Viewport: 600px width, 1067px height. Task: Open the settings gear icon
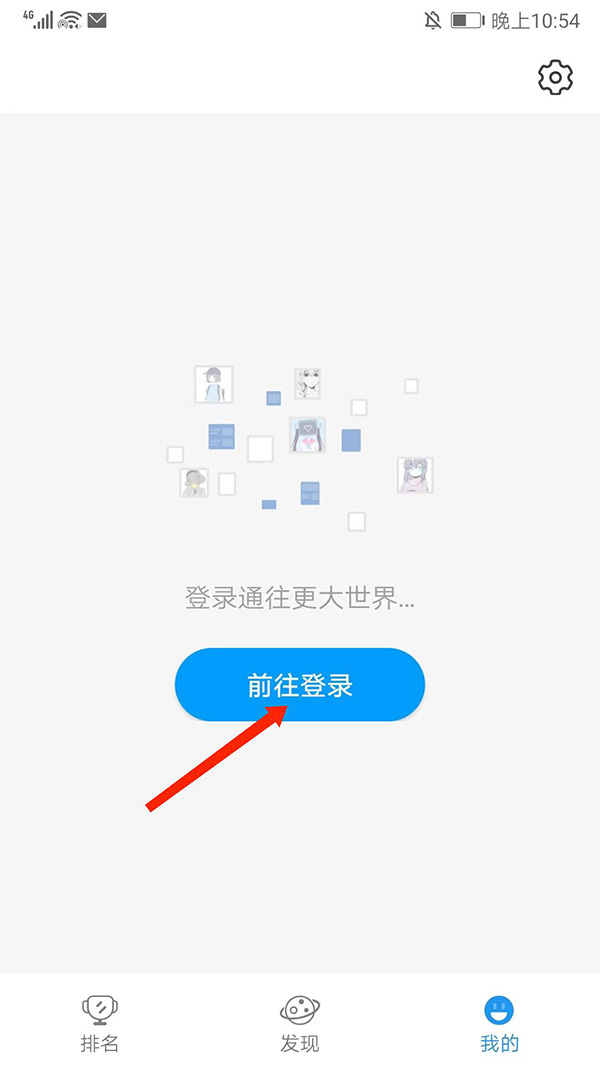click(x=555, y=77)
